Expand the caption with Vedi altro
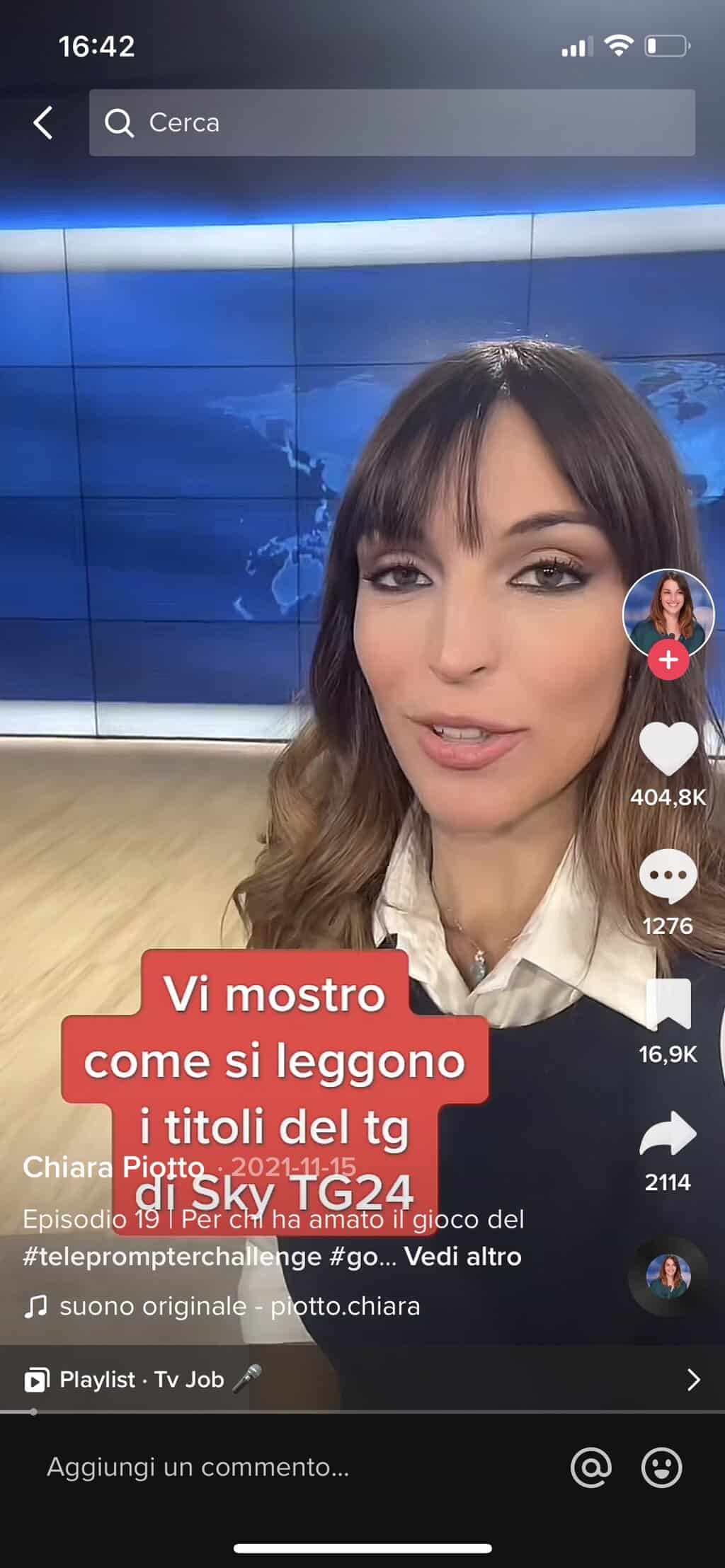The image size is (725, 1568). click(463, 1257)
